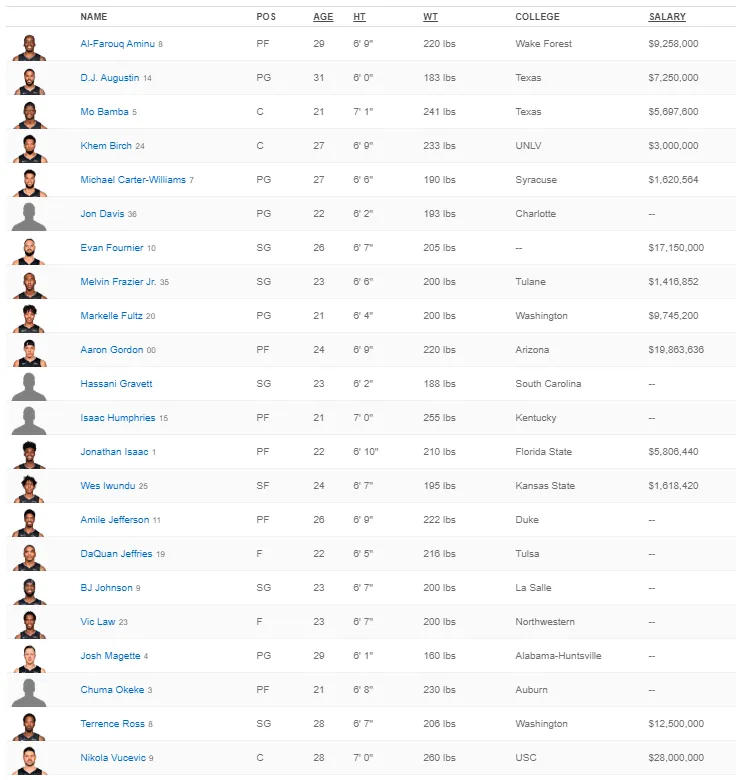Open Melvin Frazier Jr.'s player page

(118, 282)
